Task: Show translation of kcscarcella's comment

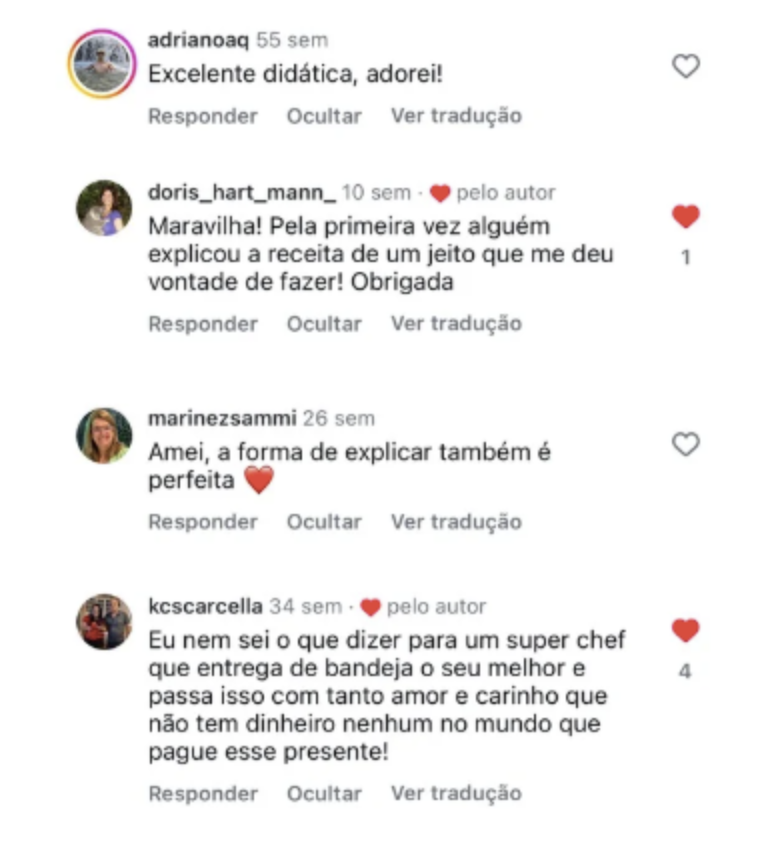Action: (456, 794)
